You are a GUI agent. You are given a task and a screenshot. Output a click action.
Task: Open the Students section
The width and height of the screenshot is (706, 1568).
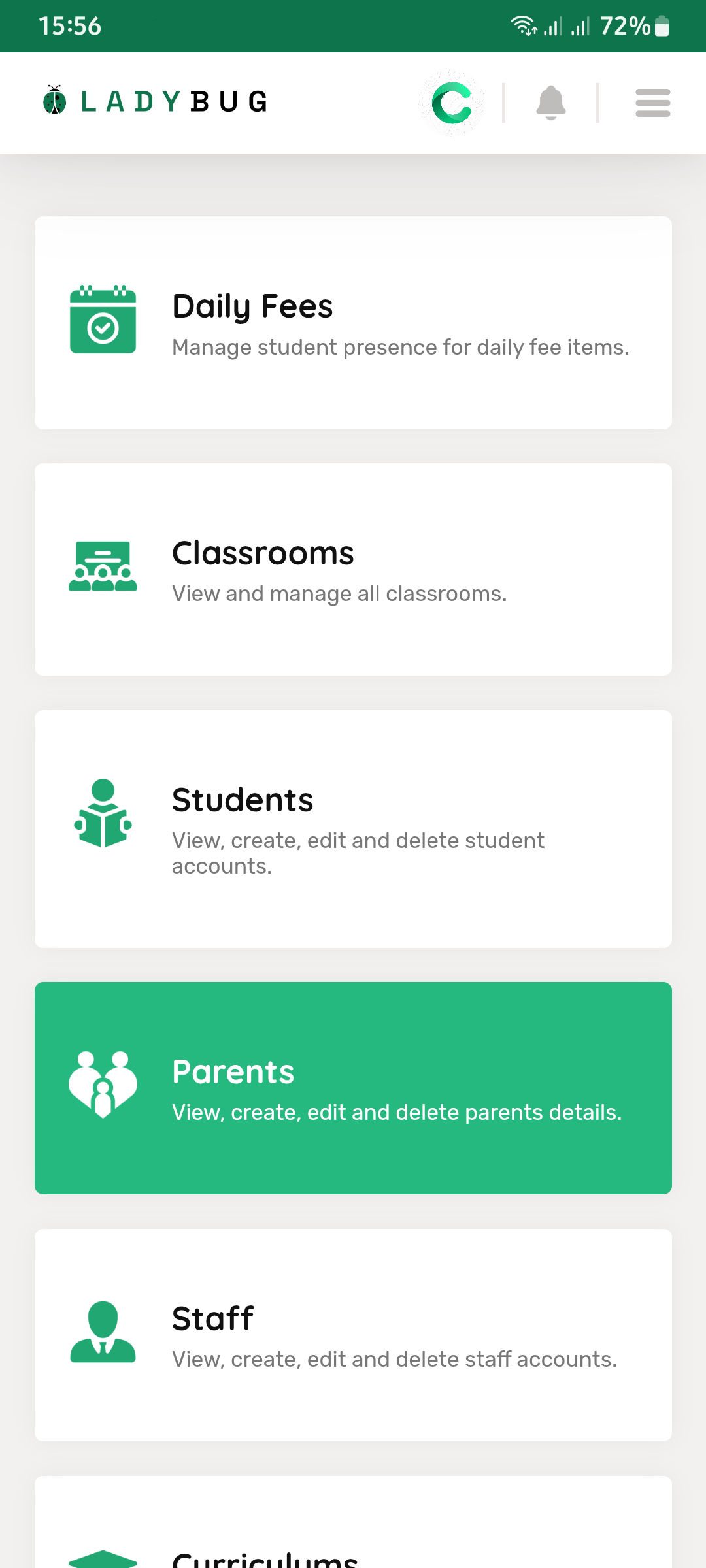click(x=353, y=828)
